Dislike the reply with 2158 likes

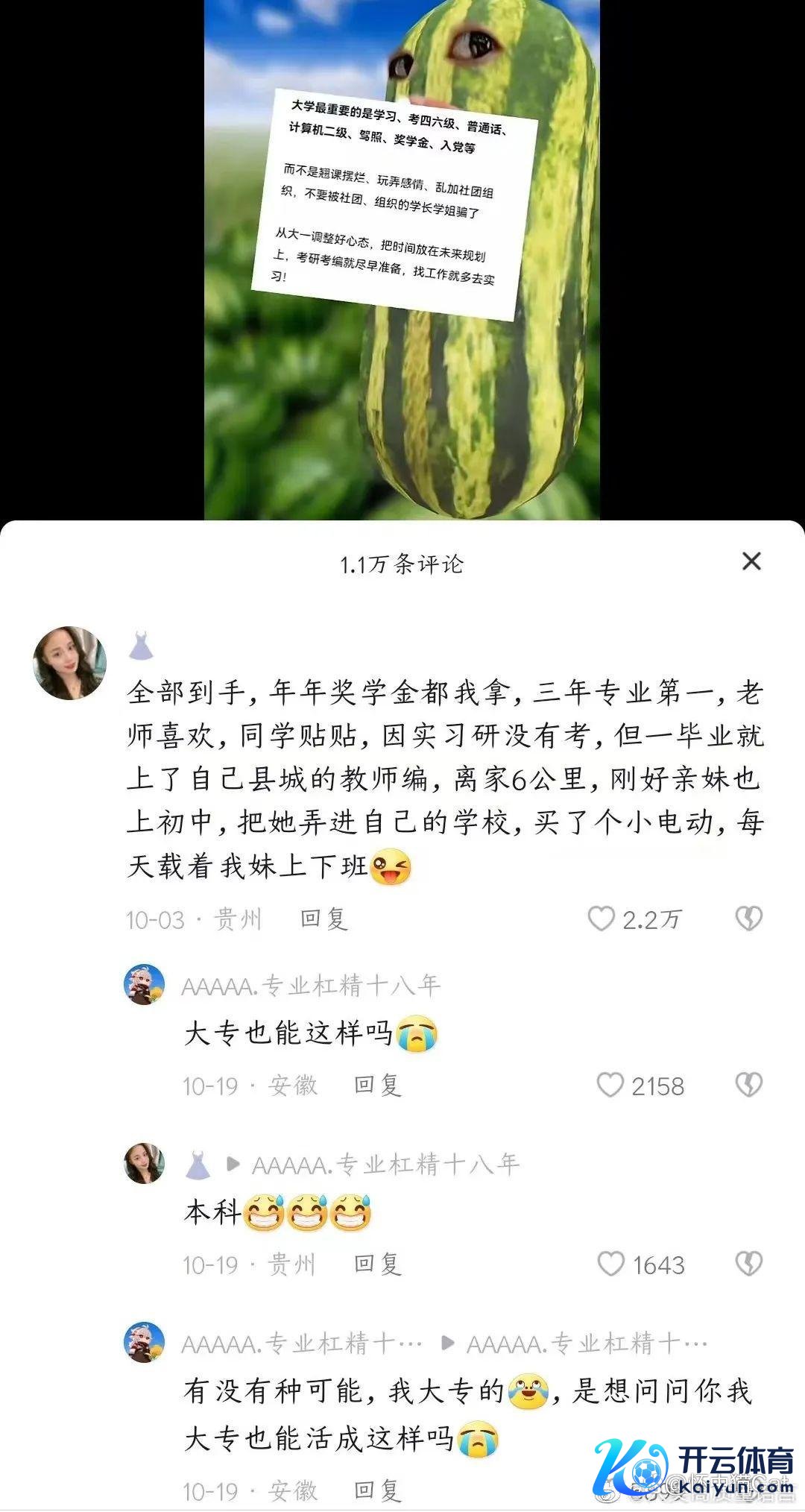tap(748, 1085)
